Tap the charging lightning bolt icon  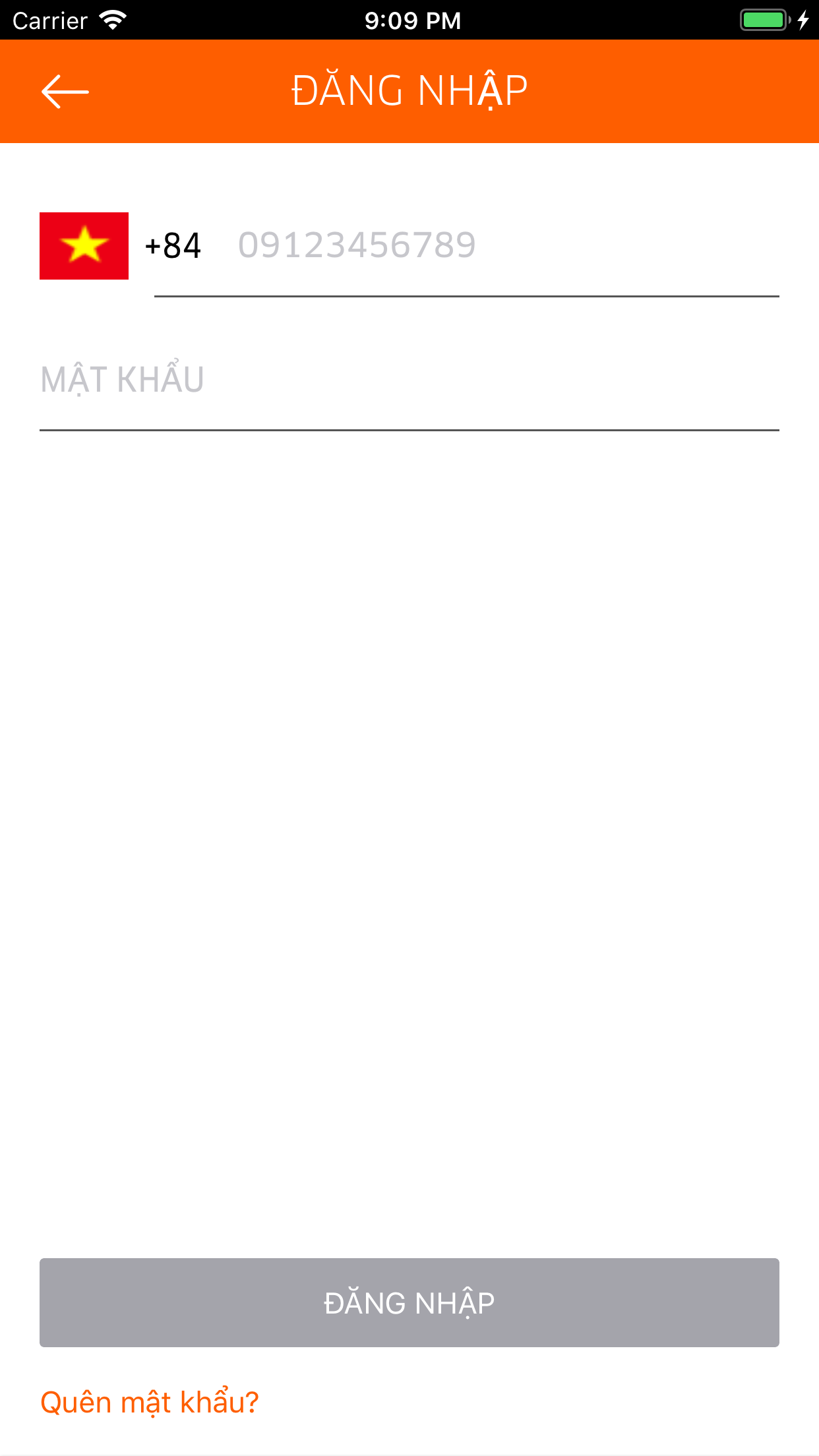pyautogui.click(x=803, y=20)
